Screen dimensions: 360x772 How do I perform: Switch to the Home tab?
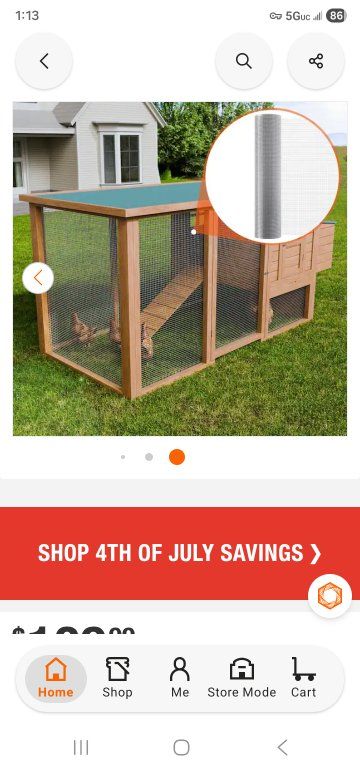pyautogui.click(x=56, y=678)
